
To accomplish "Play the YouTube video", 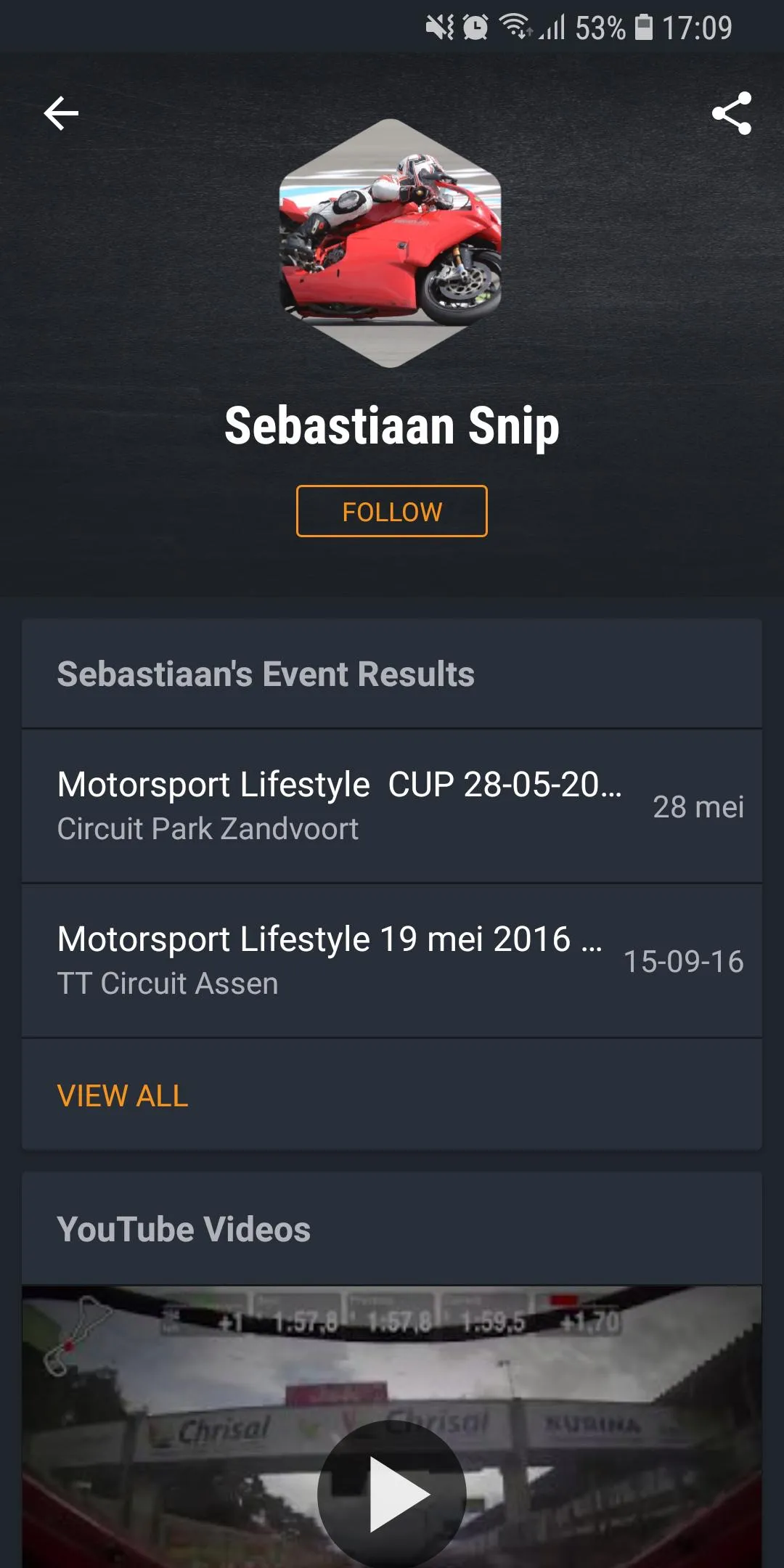I will pos(392,1494).
